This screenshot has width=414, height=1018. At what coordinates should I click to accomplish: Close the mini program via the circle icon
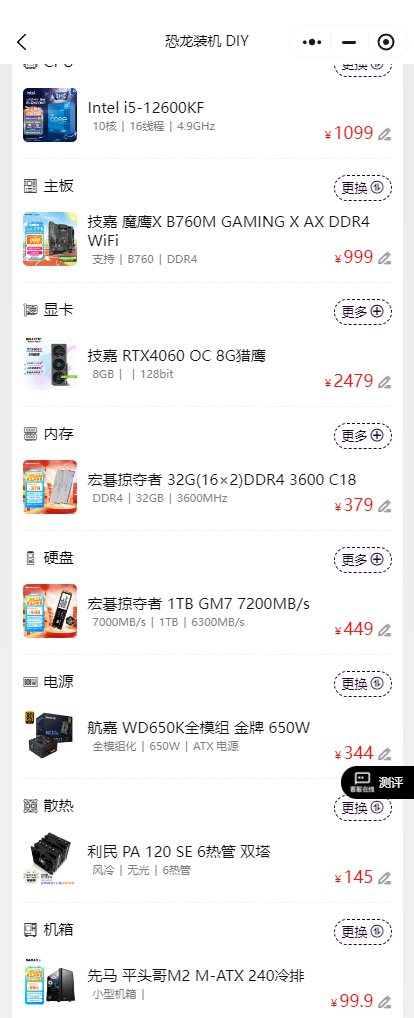[385, 42]
